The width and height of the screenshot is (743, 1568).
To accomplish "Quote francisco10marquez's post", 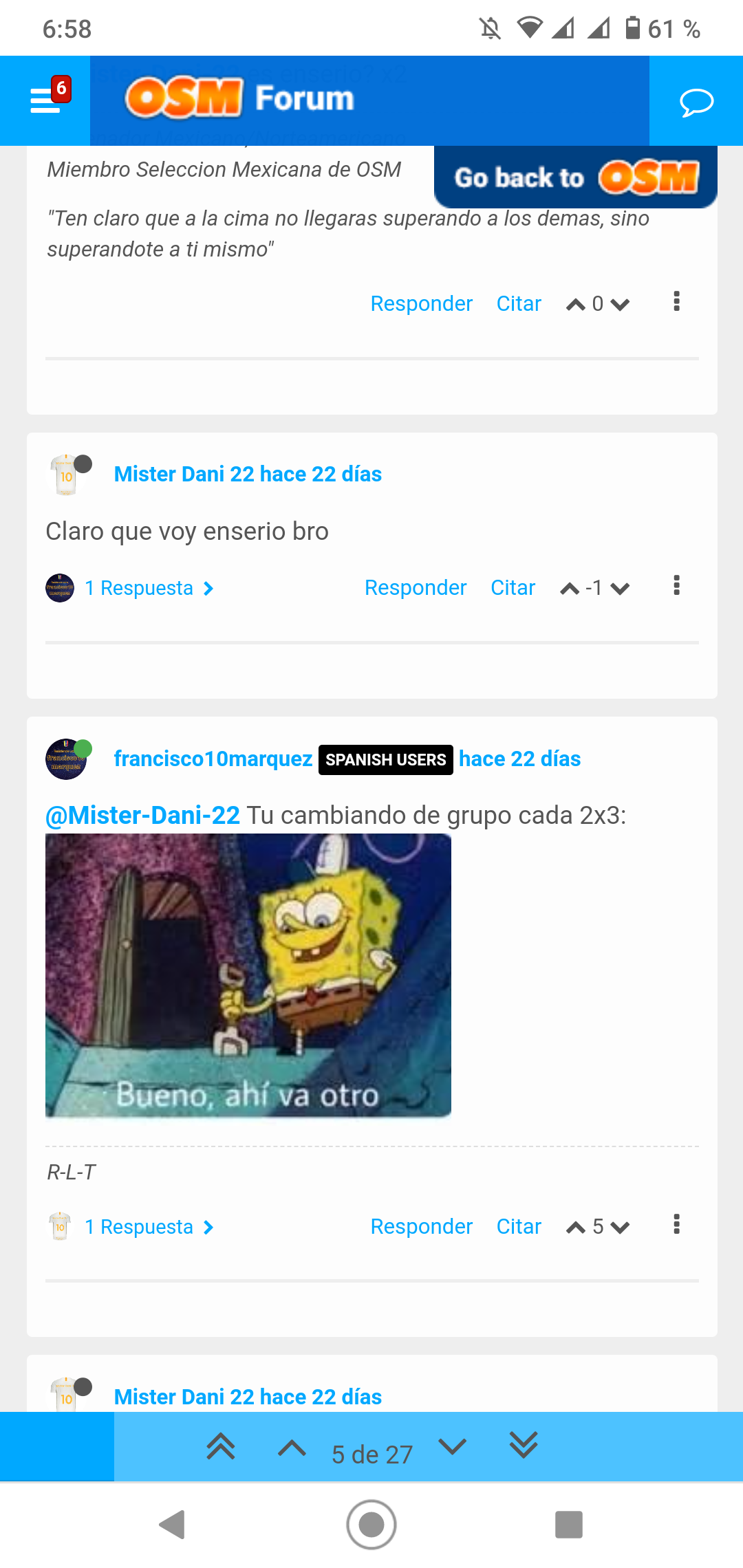I will (x=519, y=1227).
